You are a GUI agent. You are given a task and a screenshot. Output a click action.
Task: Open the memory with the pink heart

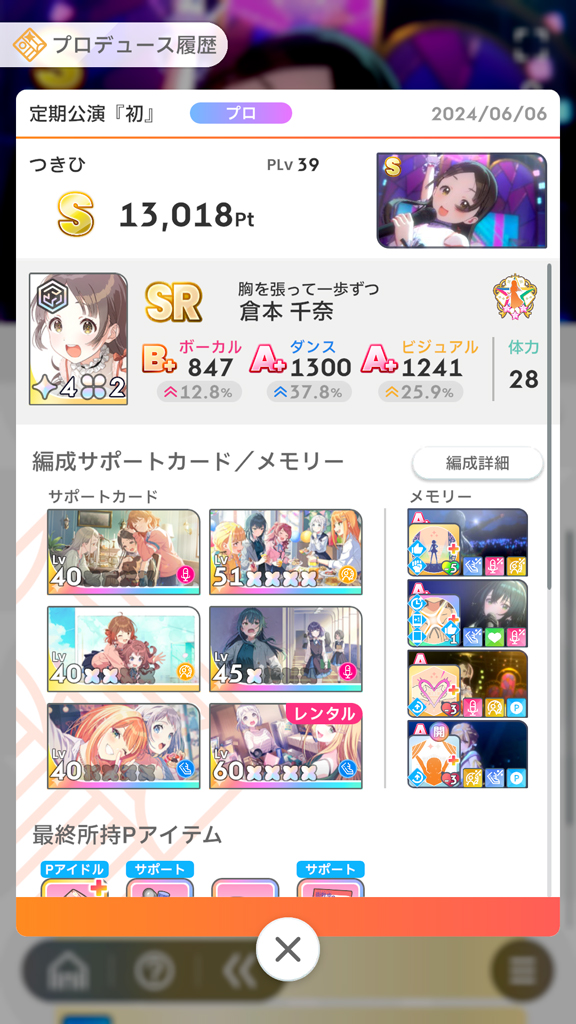tap(468, 683)
